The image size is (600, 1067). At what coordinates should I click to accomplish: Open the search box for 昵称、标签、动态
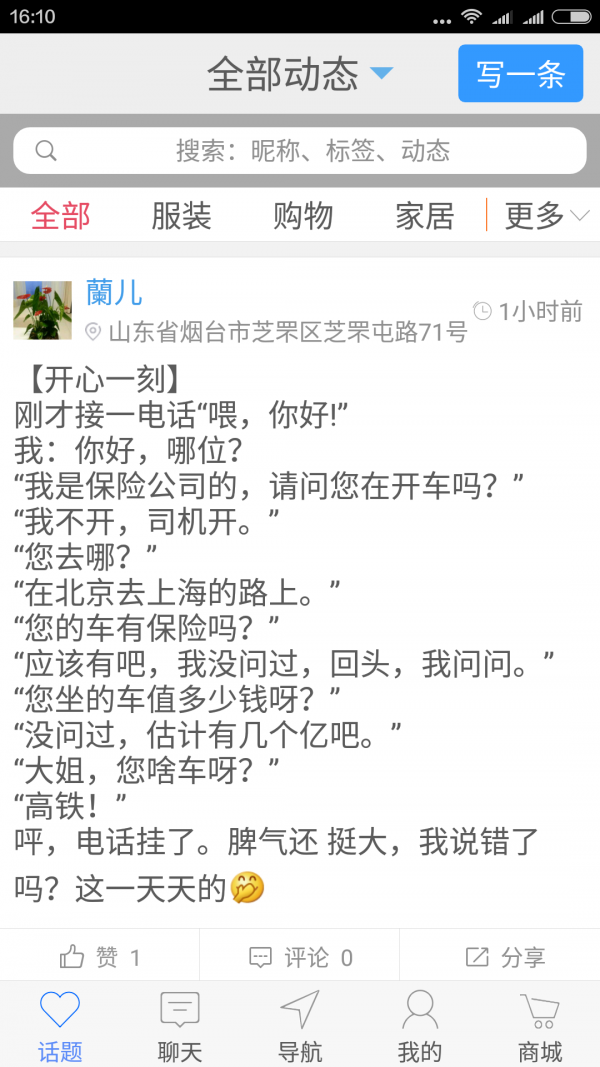coord(300,151)
